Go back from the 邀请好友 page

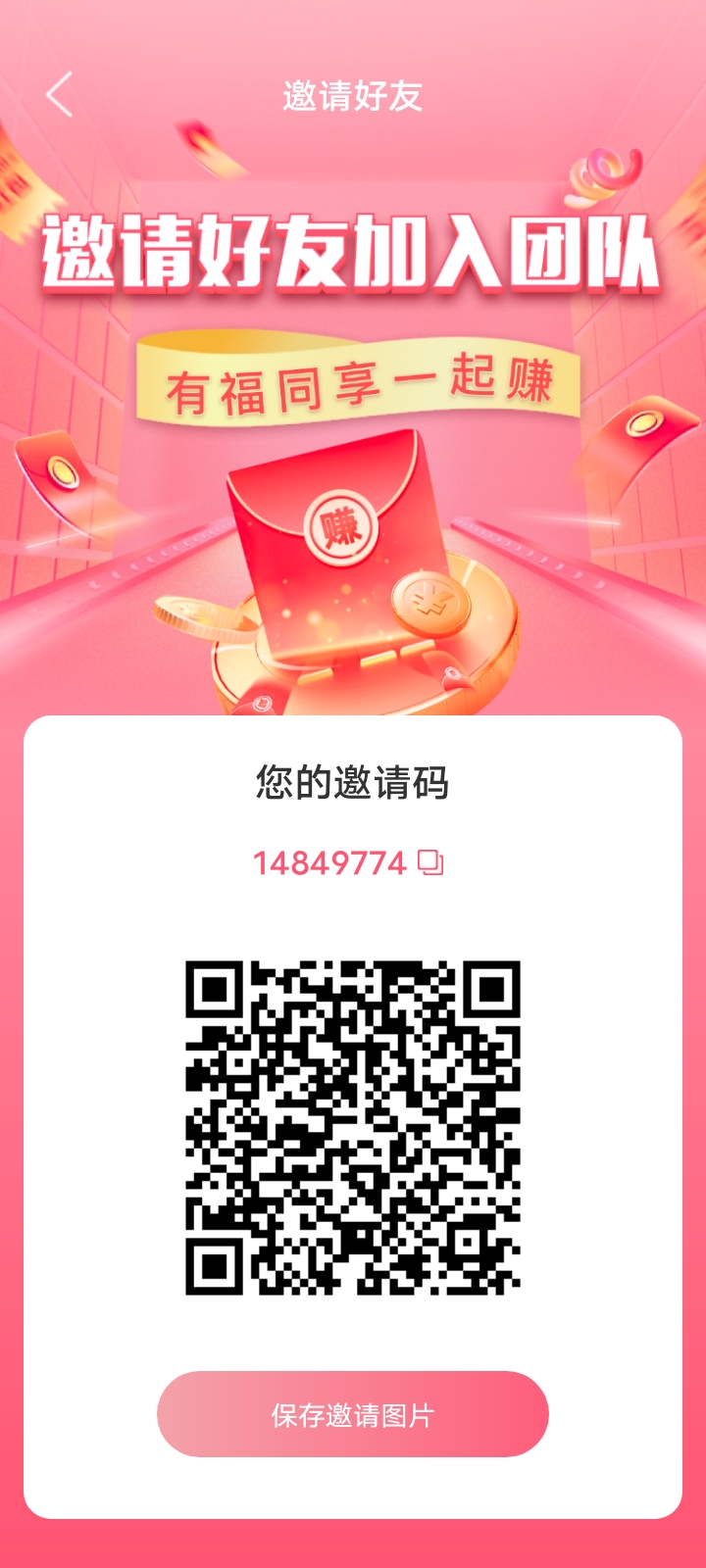click(x=59, y=95)
